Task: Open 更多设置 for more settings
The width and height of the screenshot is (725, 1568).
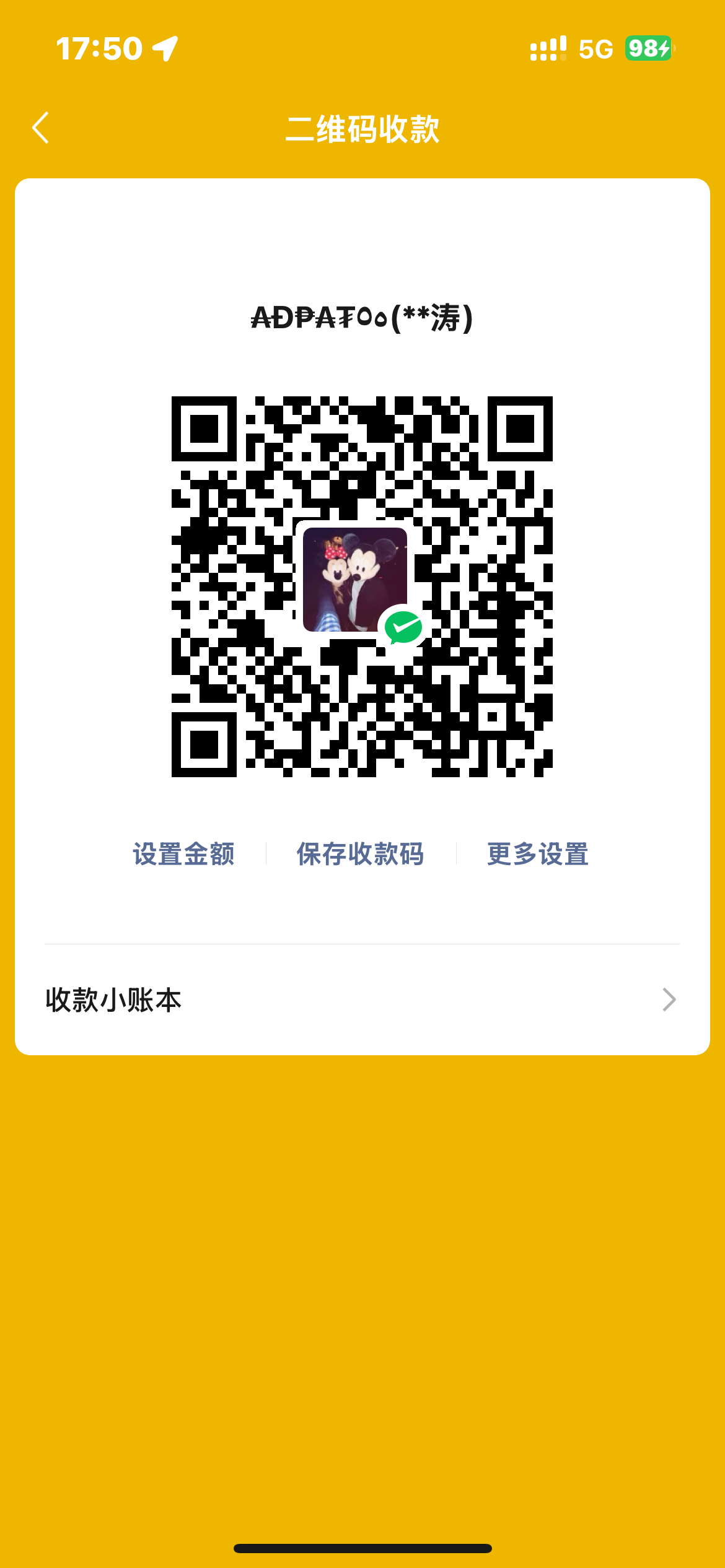Action: pyautogui.click(x=538, y=854)
